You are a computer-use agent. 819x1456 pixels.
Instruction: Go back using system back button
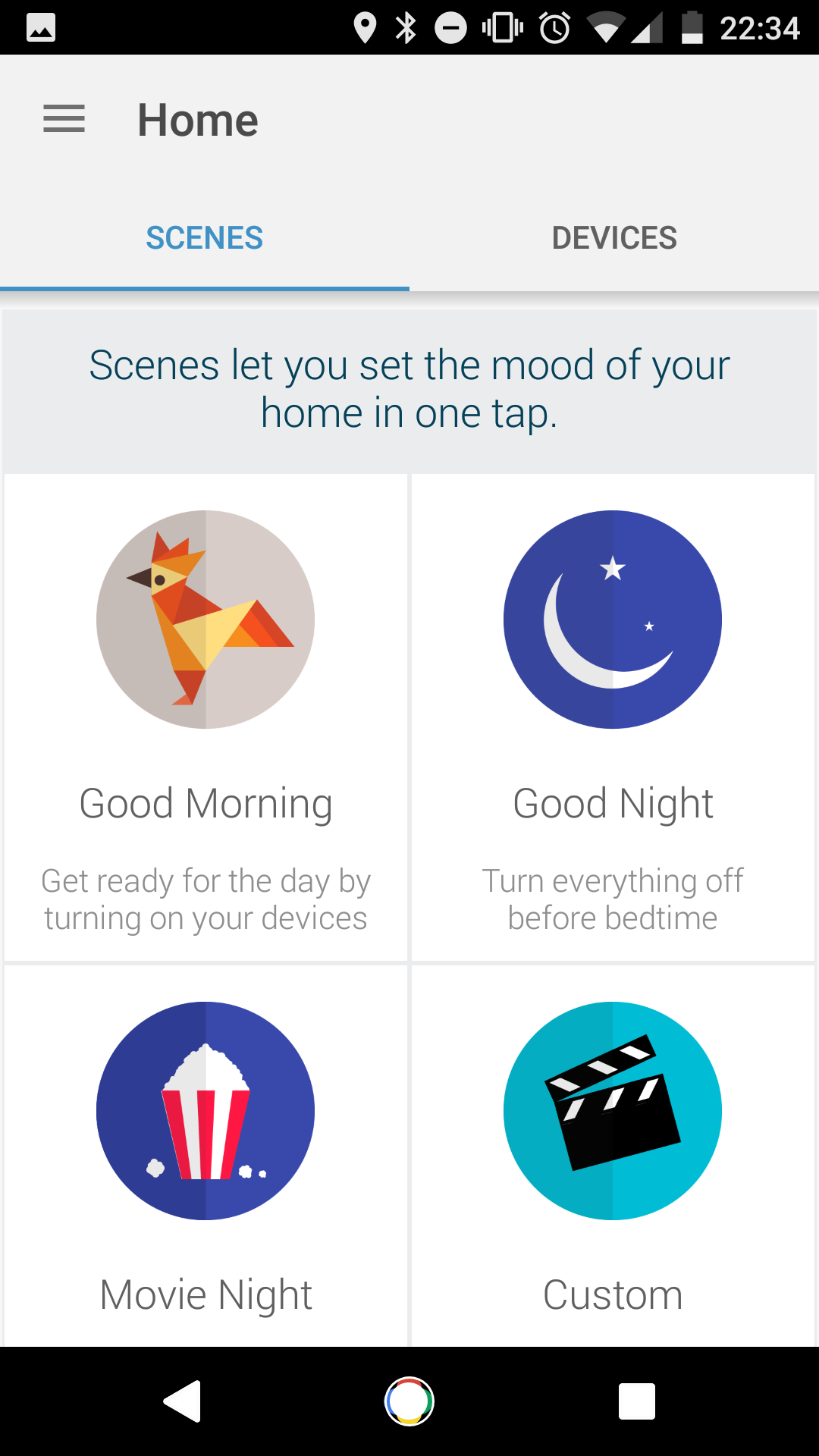(182, 1401)
